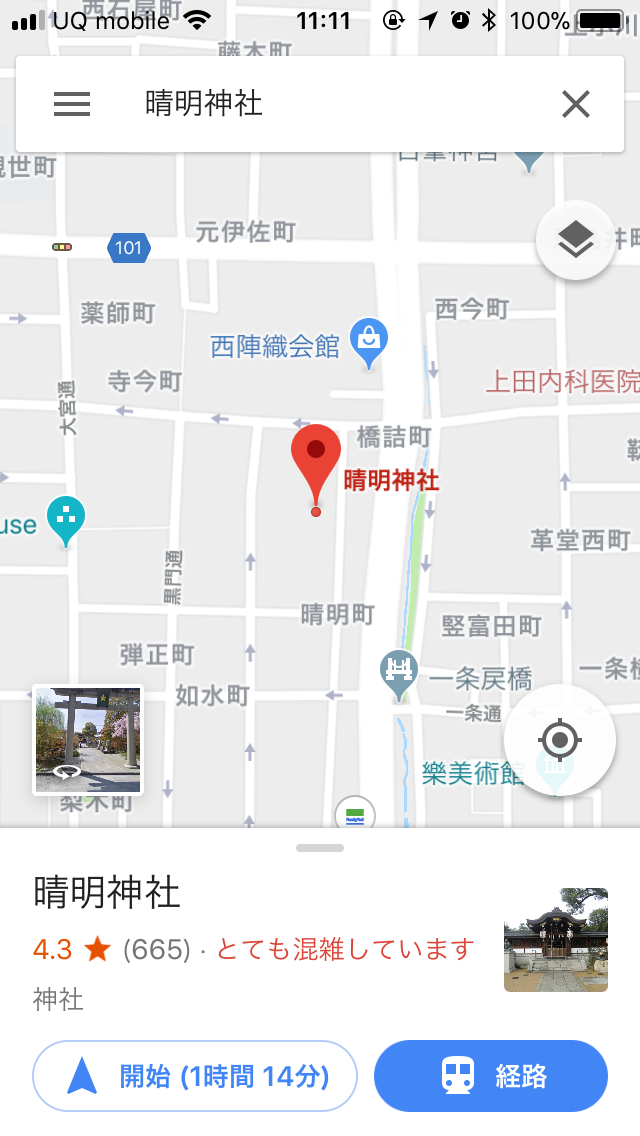
Task: Open the map layers selector
Action: coord(576,240)
